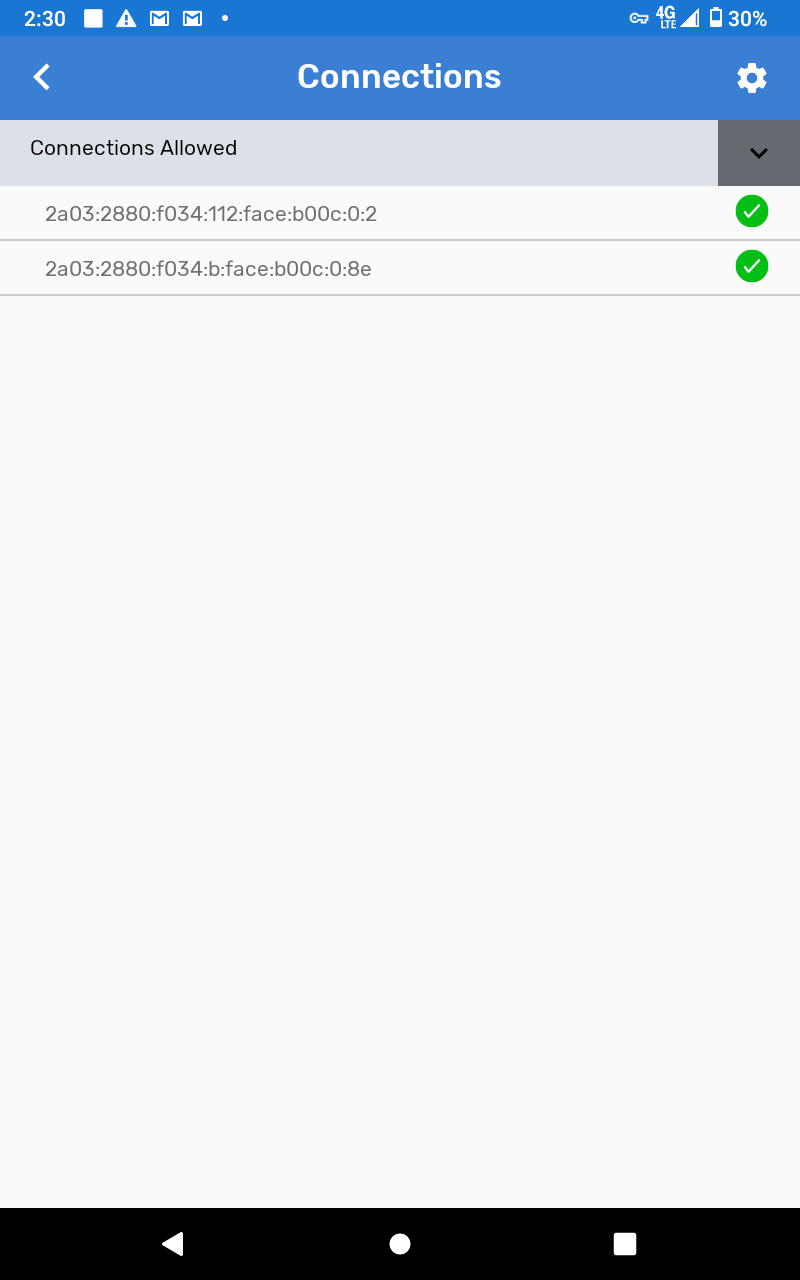Go back using the app bar arrow
The height and width of the screenshot is (1280, 800).
(42, 77)
